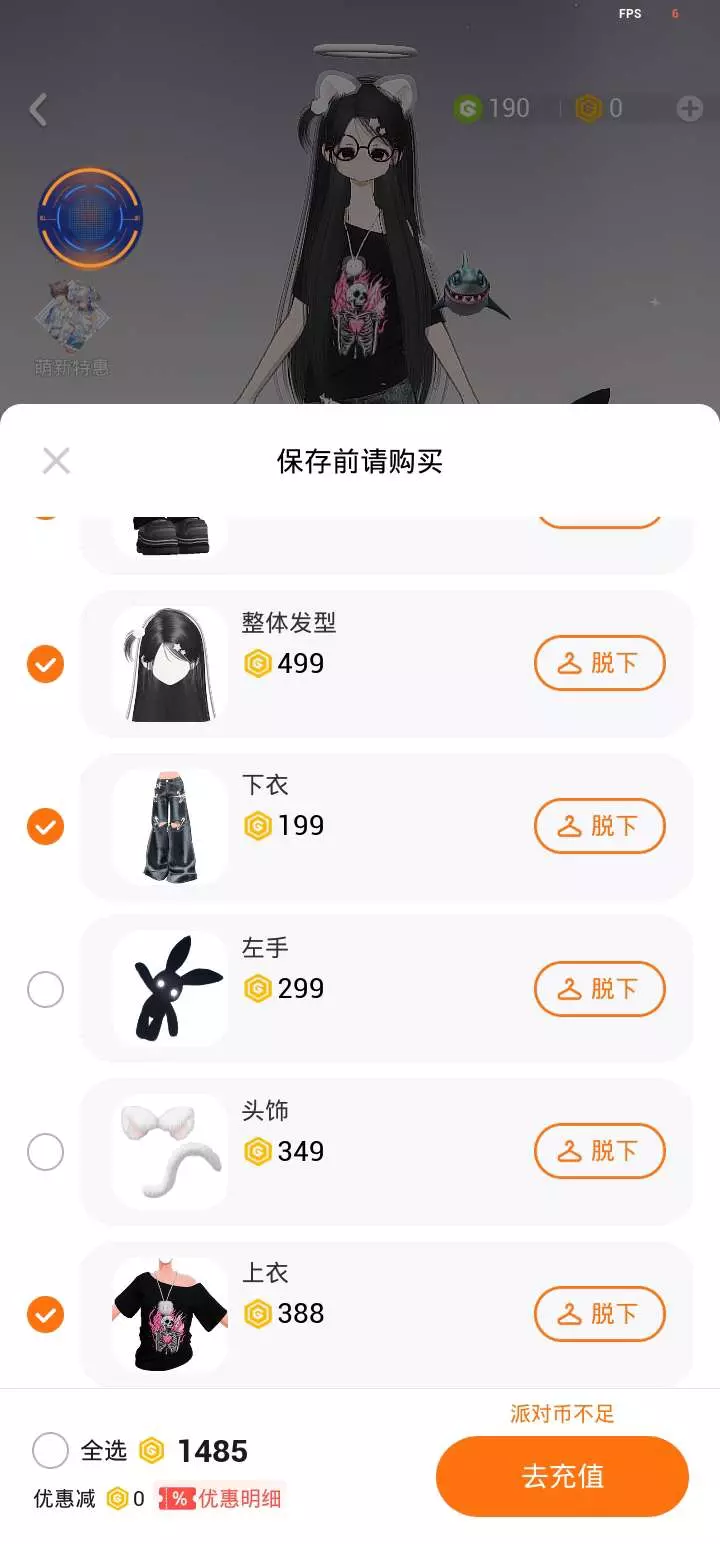The width and height of the screenshot is (720, 1544).
Task: Uncheck the 上衣 item checkbox
Action: [45, 1314]
